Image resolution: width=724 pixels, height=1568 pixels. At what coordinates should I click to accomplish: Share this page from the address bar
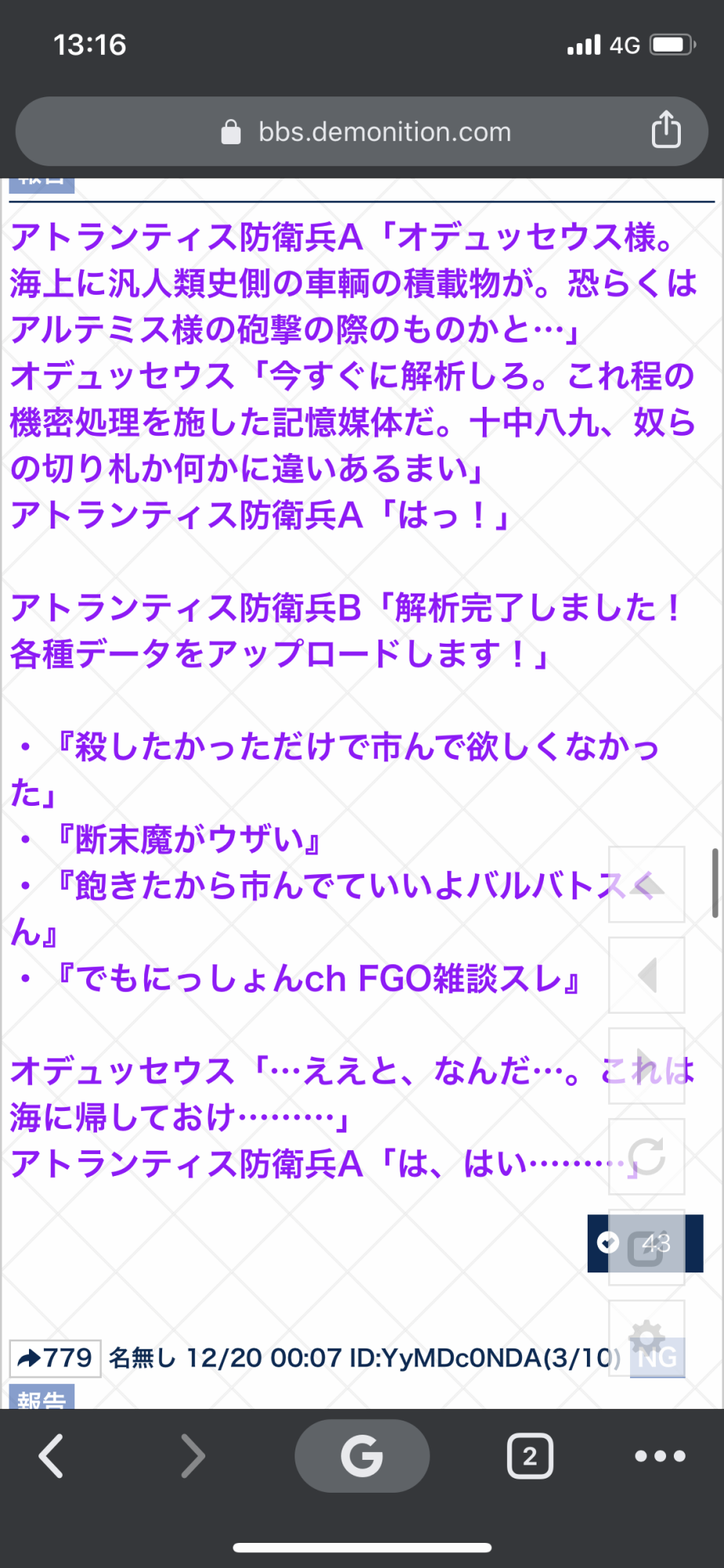click(666, 129)
